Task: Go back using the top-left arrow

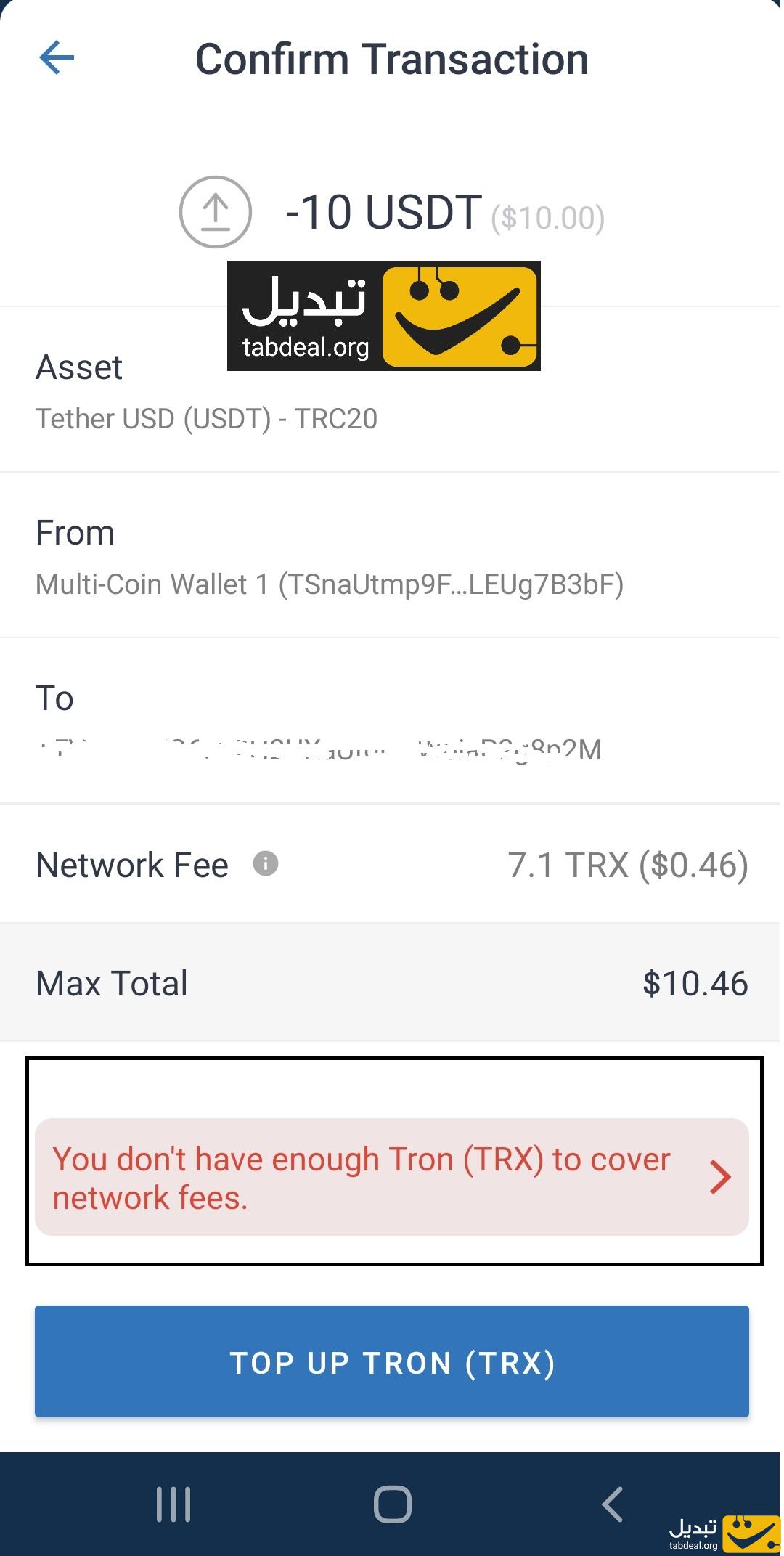Action: 57,58
